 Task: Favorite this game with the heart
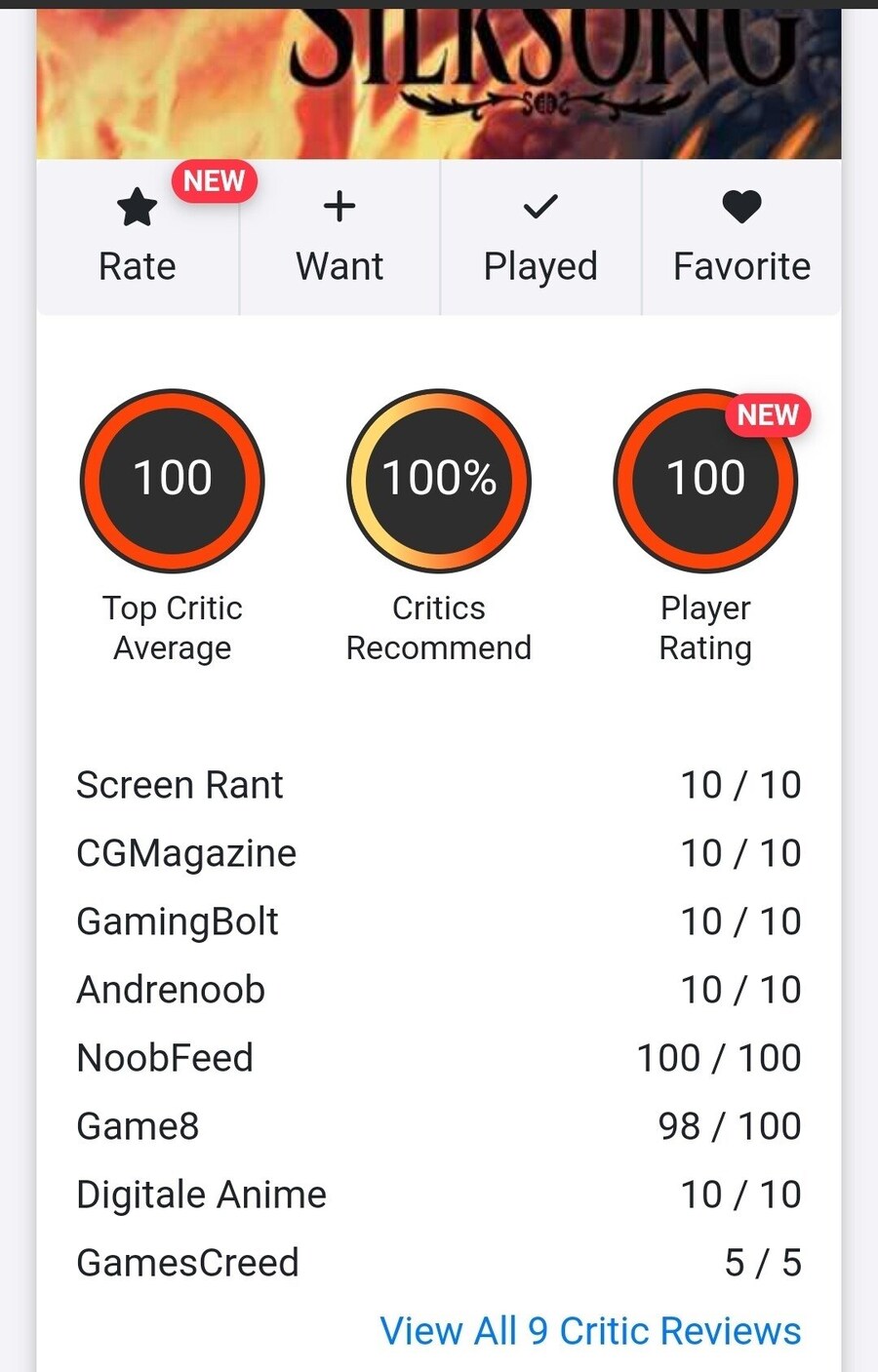pyautogui.click(x=741, y=237)
